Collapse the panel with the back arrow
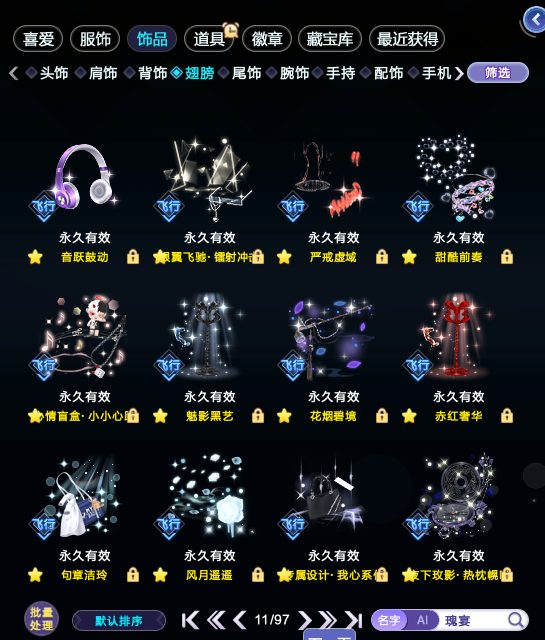545x640 pixels. (535, 20)
